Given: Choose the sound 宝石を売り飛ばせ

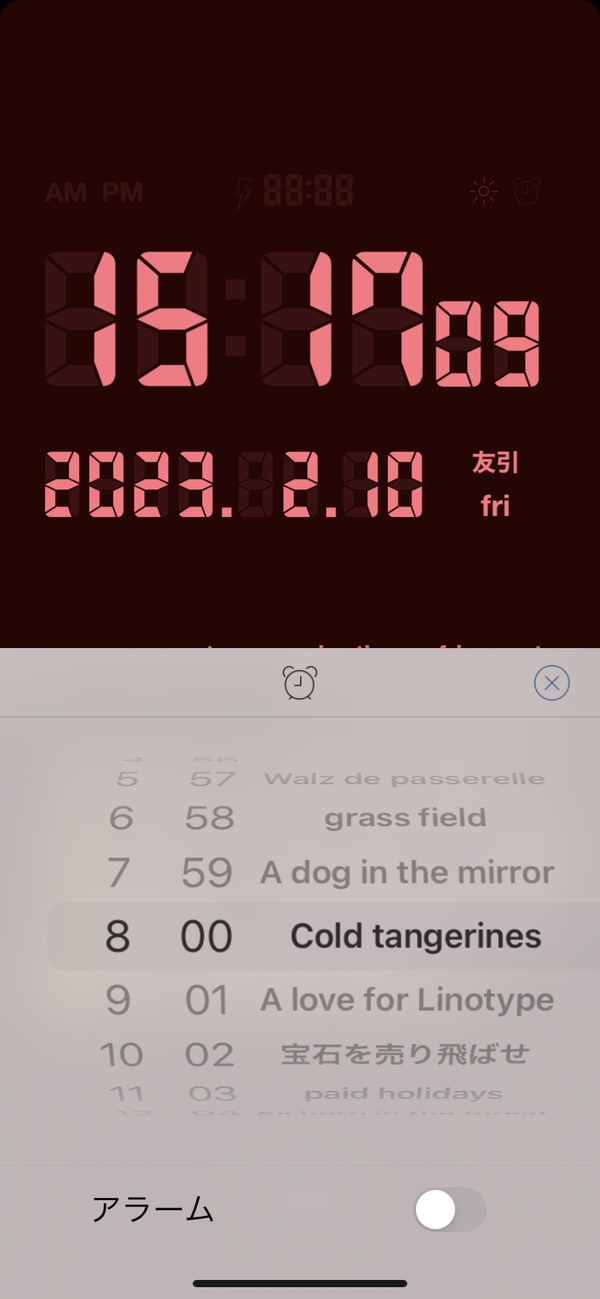Looking at the screenshot, I should (405, 1054).
